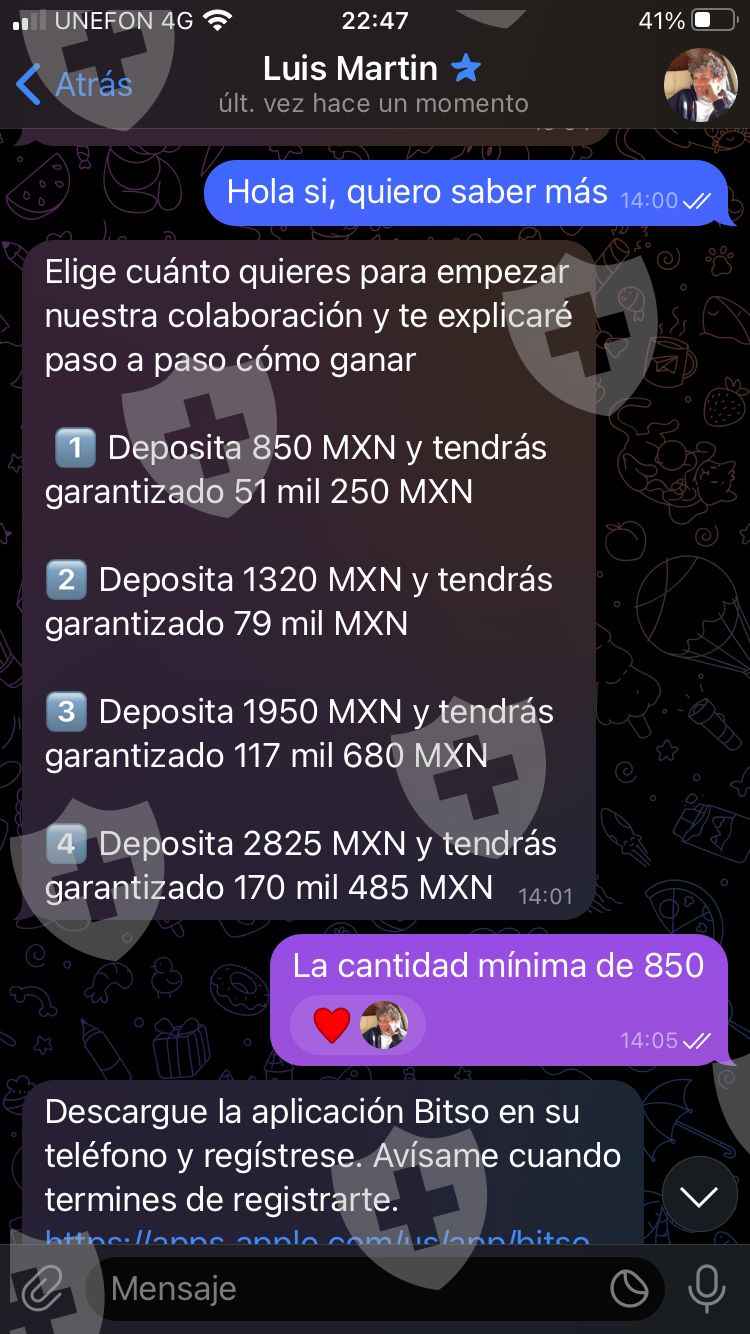Open the Bitso App Store link

[x=318, y=1238]
